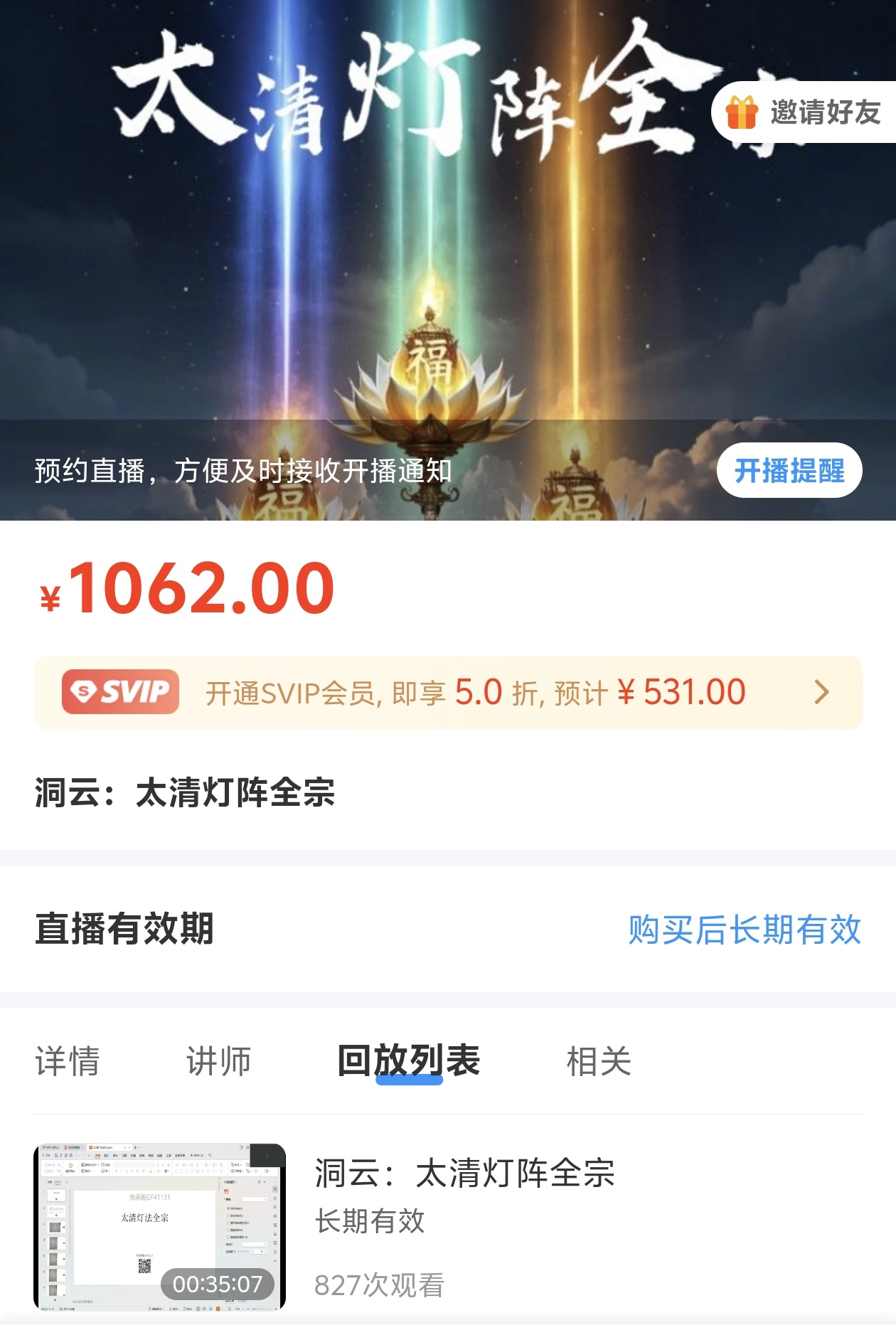Set a 开播提醒 broadcast reminder
Image resolution: width=896 pixels, height=1335 pixels.
click(x=789, y=471)
